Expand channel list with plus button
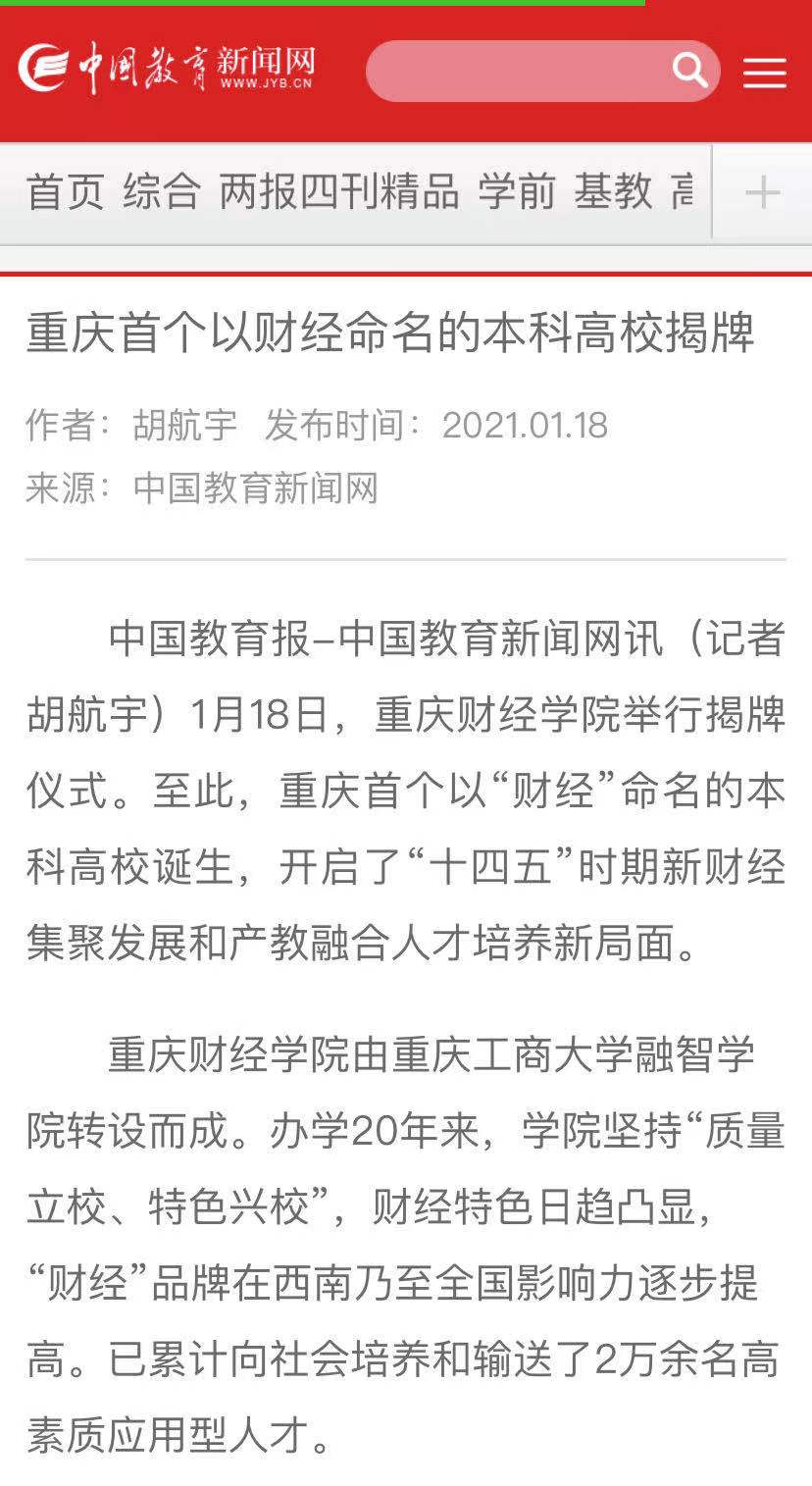Screen dimensions: 812x1486 [x=762, y=192]
